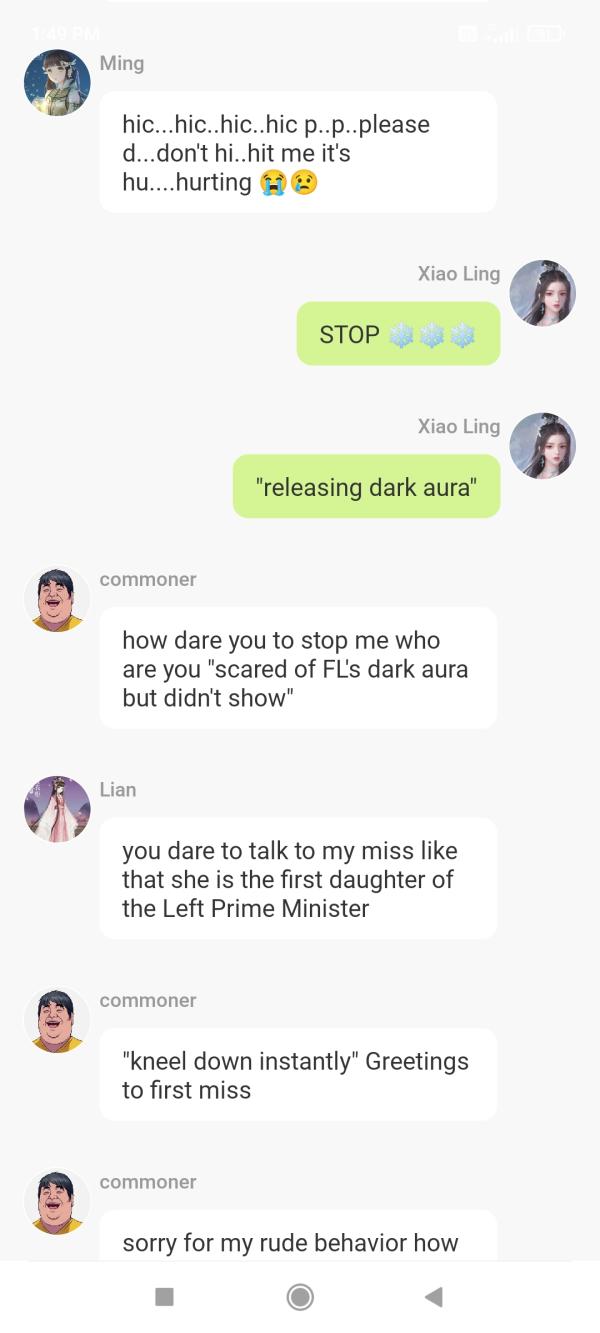Screen dimensions: 600x1333
Task: Open recent apps with square button
Action: coord(165,1297)
